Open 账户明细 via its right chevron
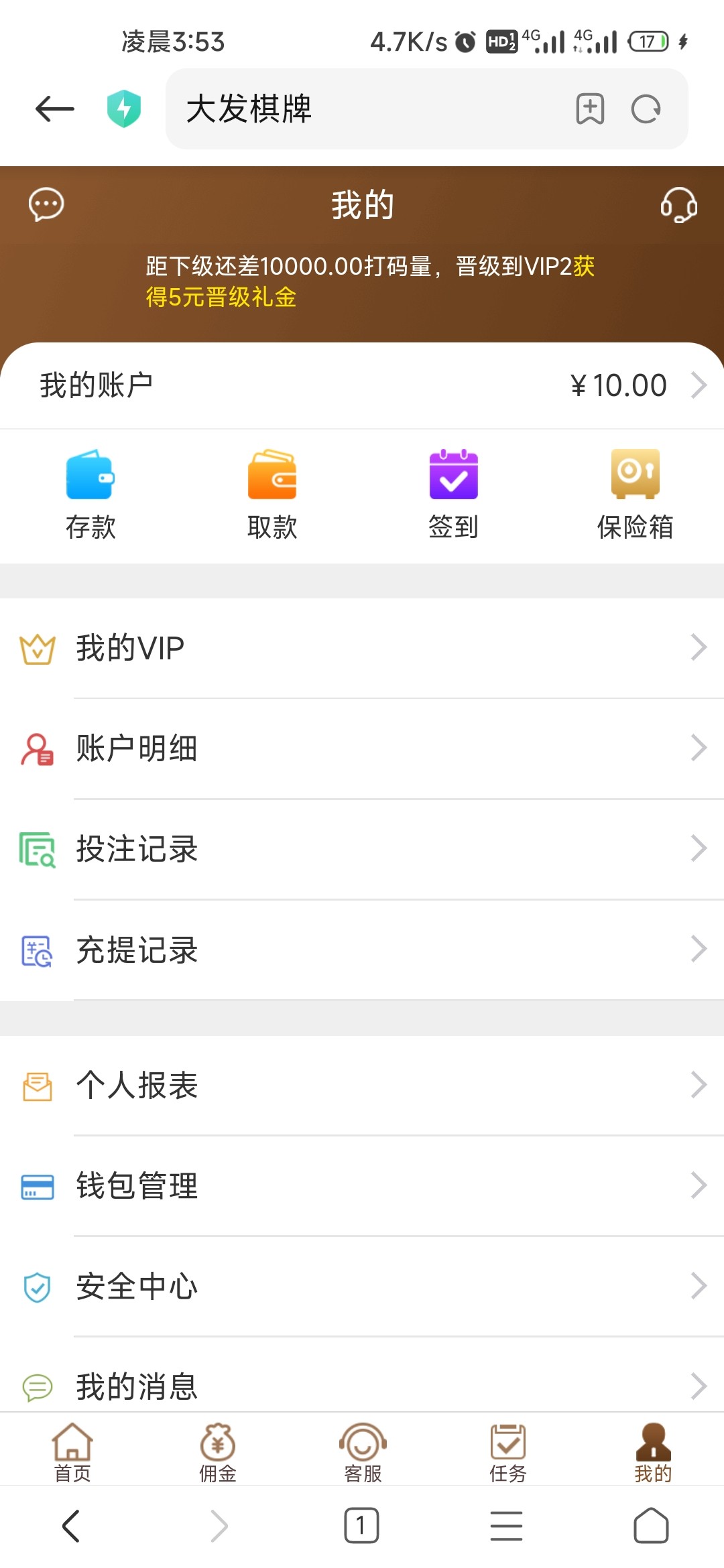The image size is (724, 1568). tap(701, 748)
